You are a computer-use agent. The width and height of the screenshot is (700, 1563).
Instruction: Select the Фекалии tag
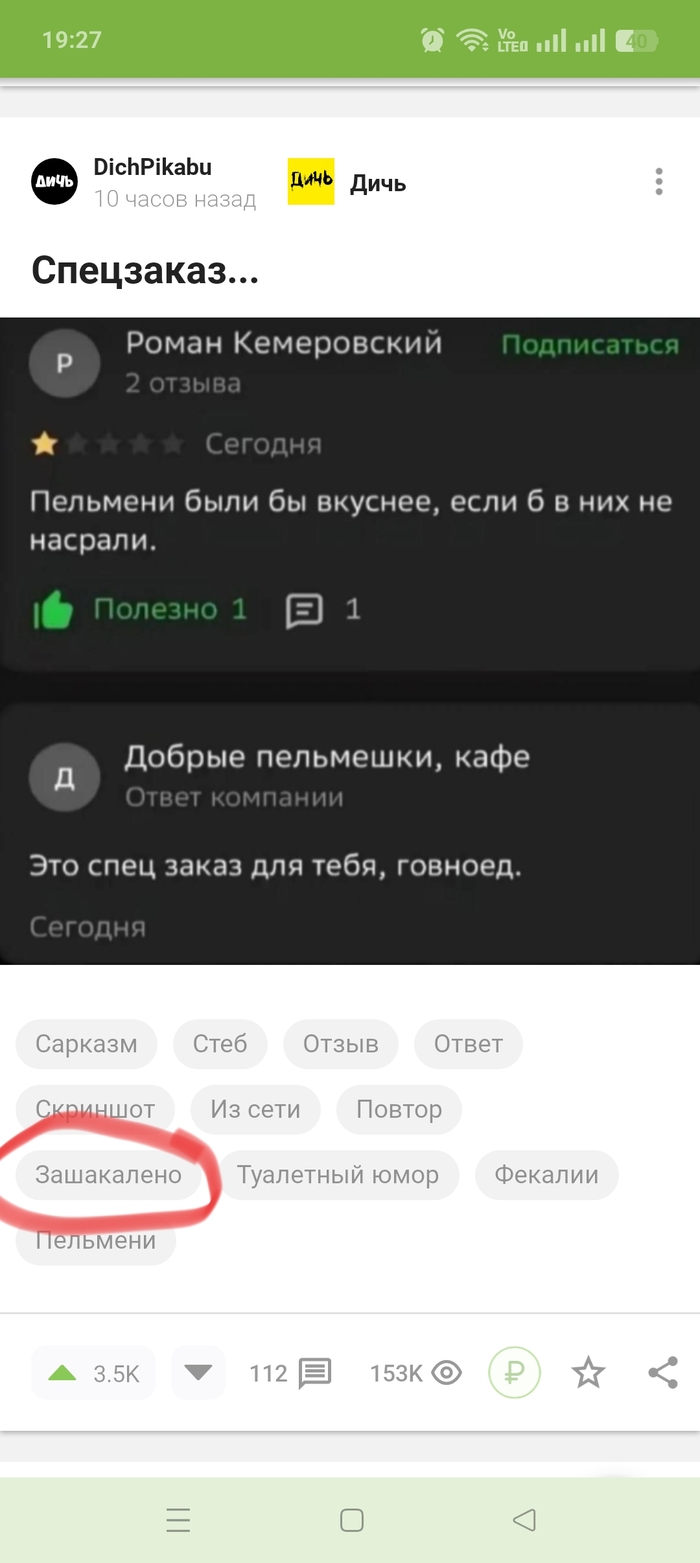(546, 1174)
